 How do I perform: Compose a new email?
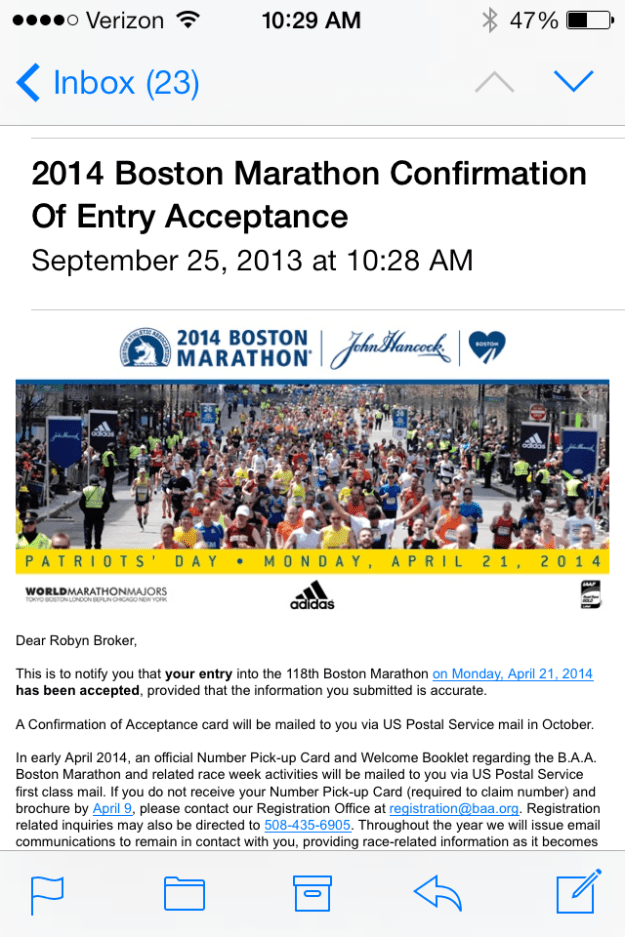click(x=577, y=891)
